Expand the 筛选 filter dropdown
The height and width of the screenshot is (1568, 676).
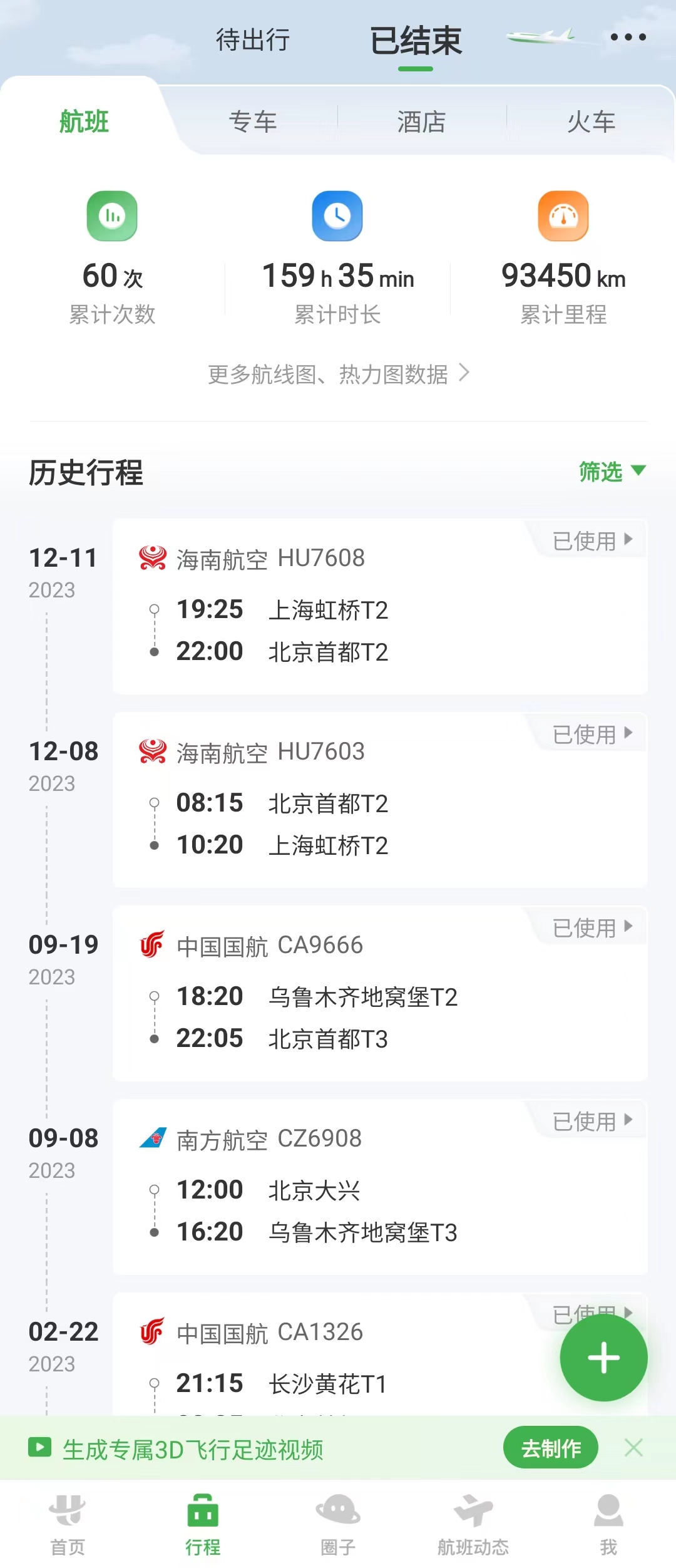coord(612,472)
